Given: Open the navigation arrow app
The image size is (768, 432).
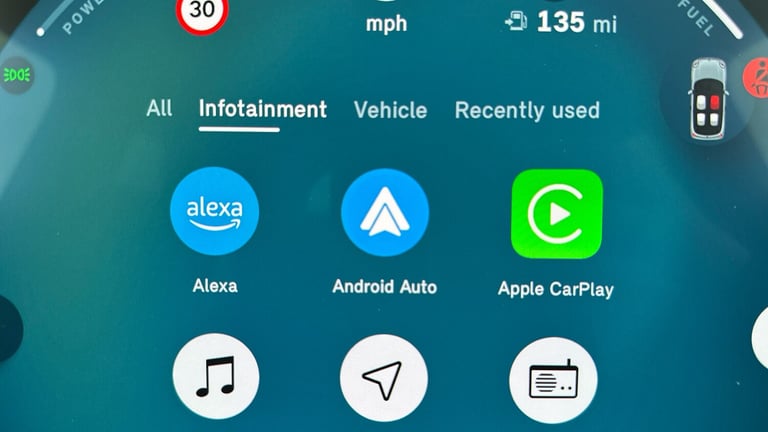Looking at the screenshot, I should pos(383,379).
